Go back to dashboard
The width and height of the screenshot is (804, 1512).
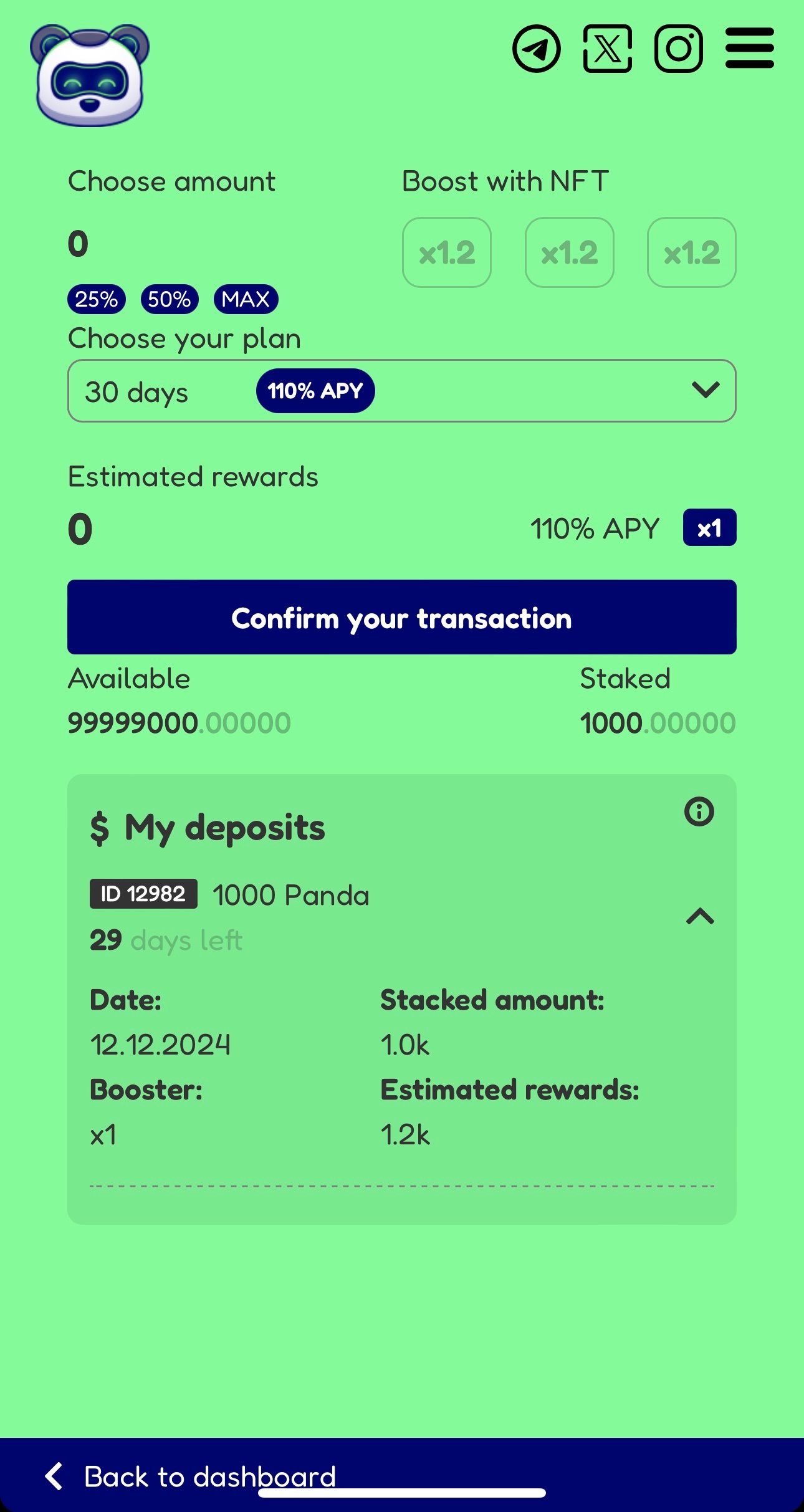click(x=190, y=1476)
